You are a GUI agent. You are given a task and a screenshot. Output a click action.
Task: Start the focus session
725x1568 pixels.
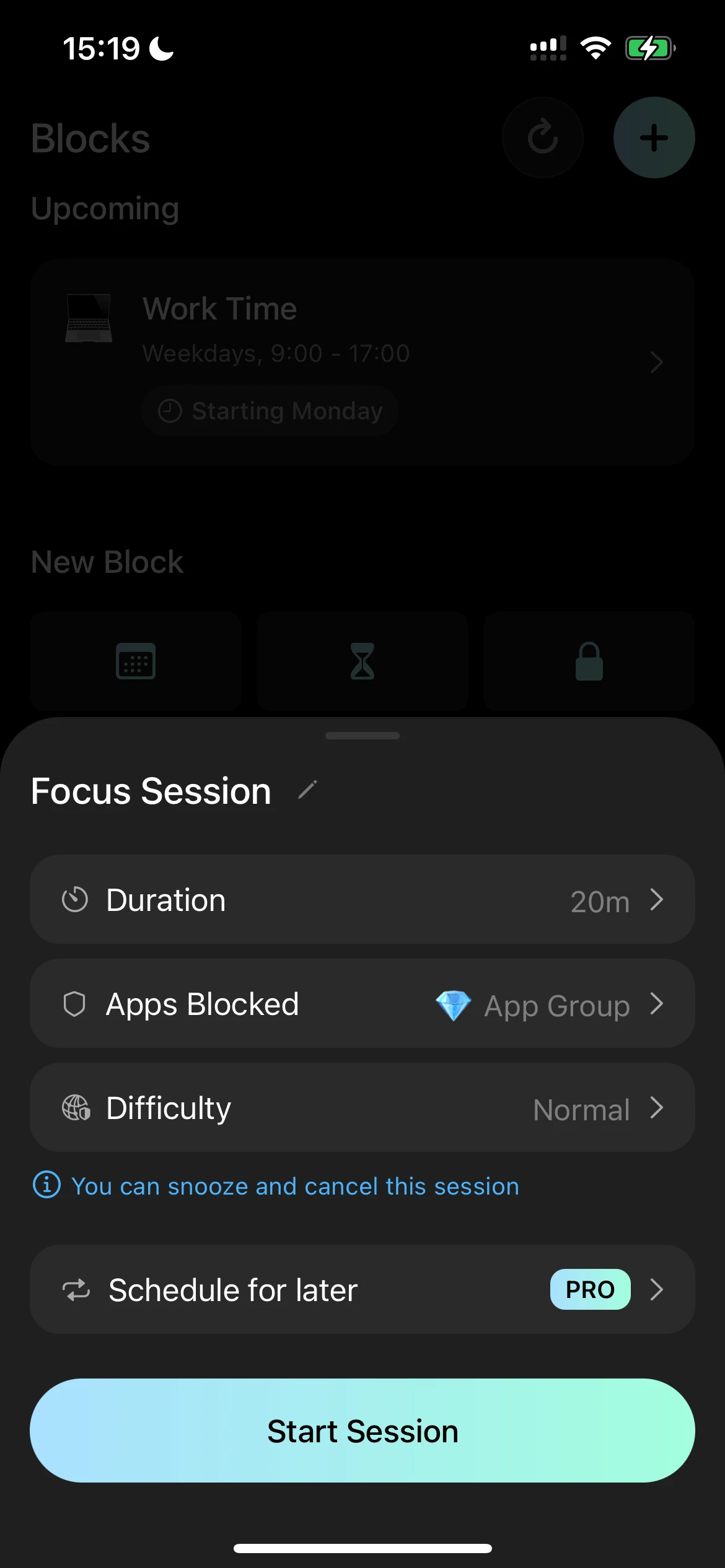click(362, 1431)
